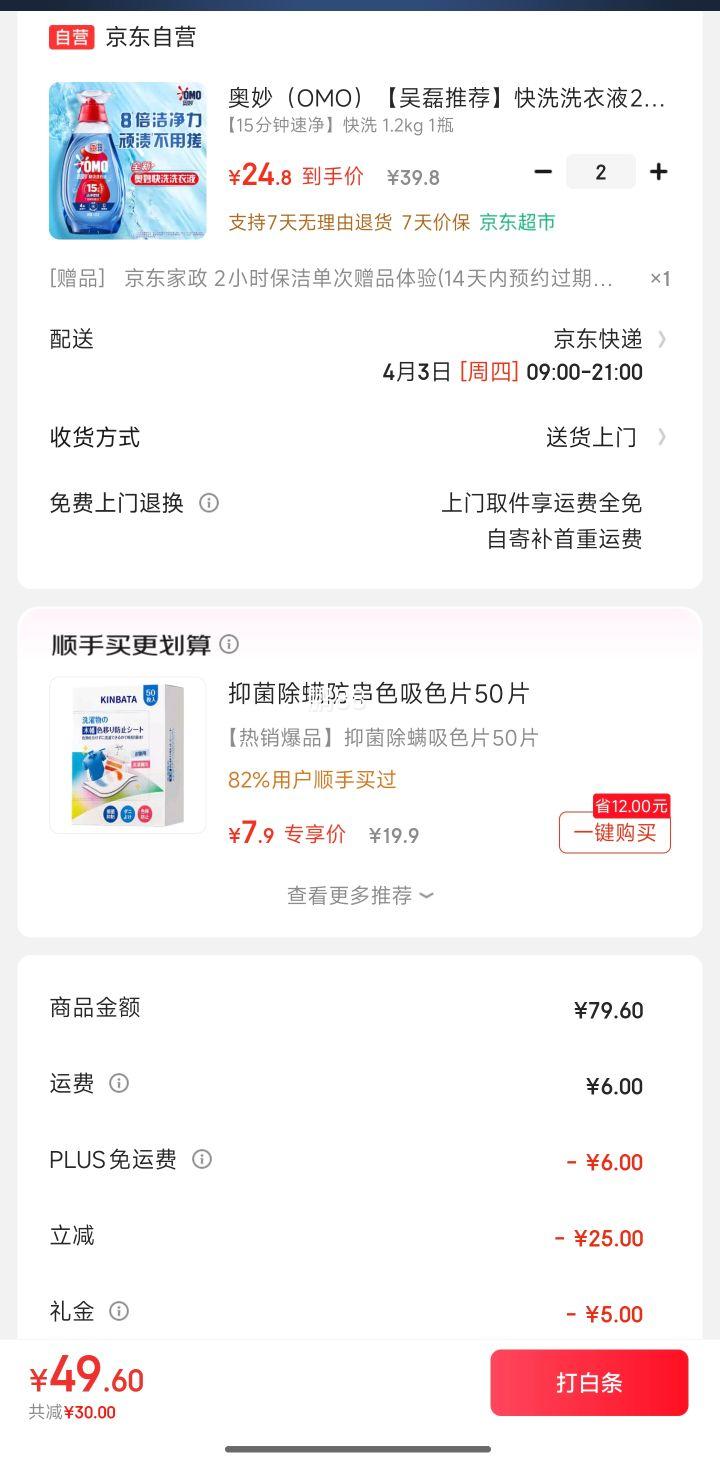Open the 运费 info icon
This screenshot has width=720, height=1465.
[118, 1083]
